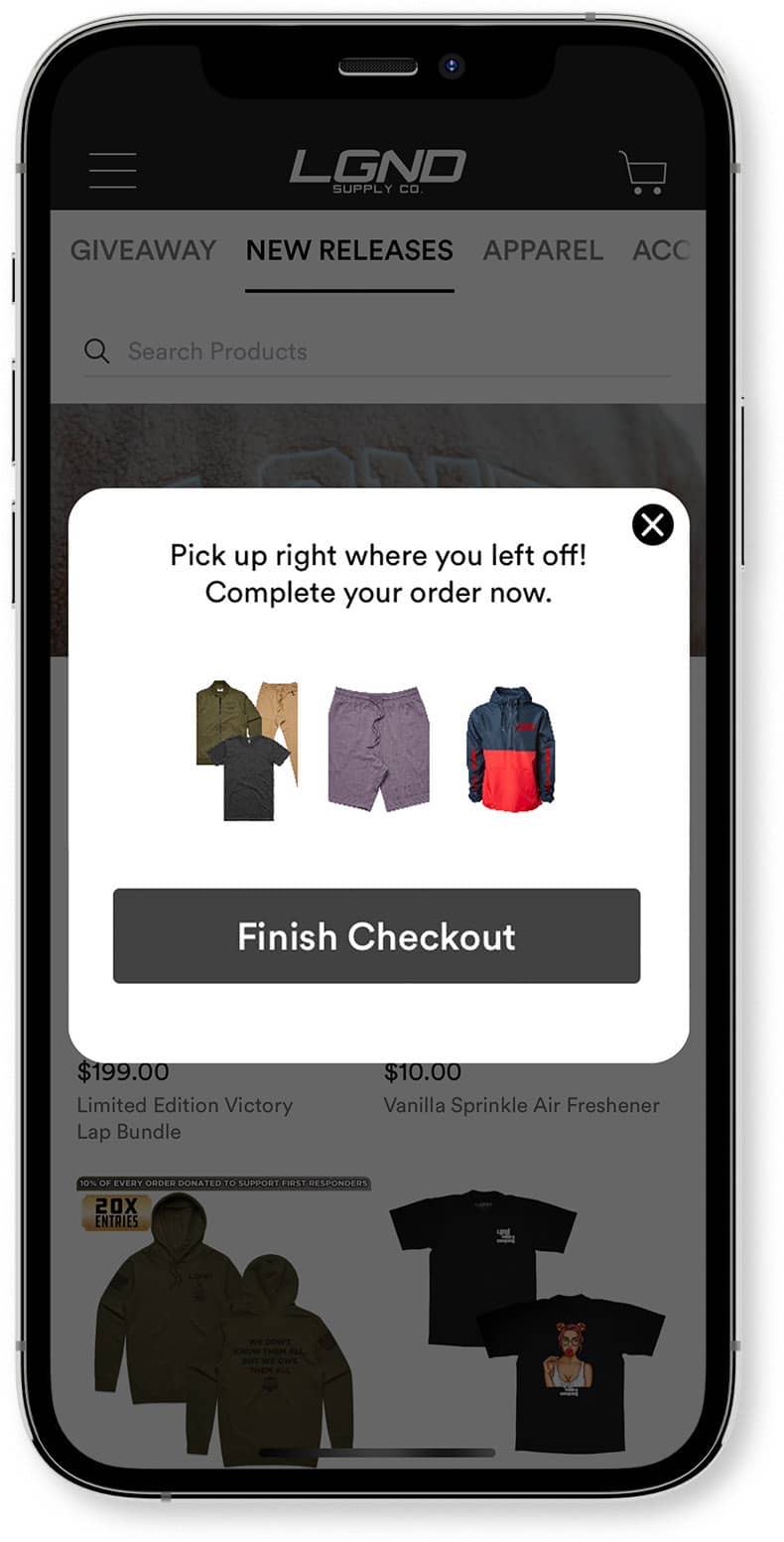Viewport: 784px width, 1542px height.
Task: Switch to the Giveaway tab
Action: tap(143, 249)
